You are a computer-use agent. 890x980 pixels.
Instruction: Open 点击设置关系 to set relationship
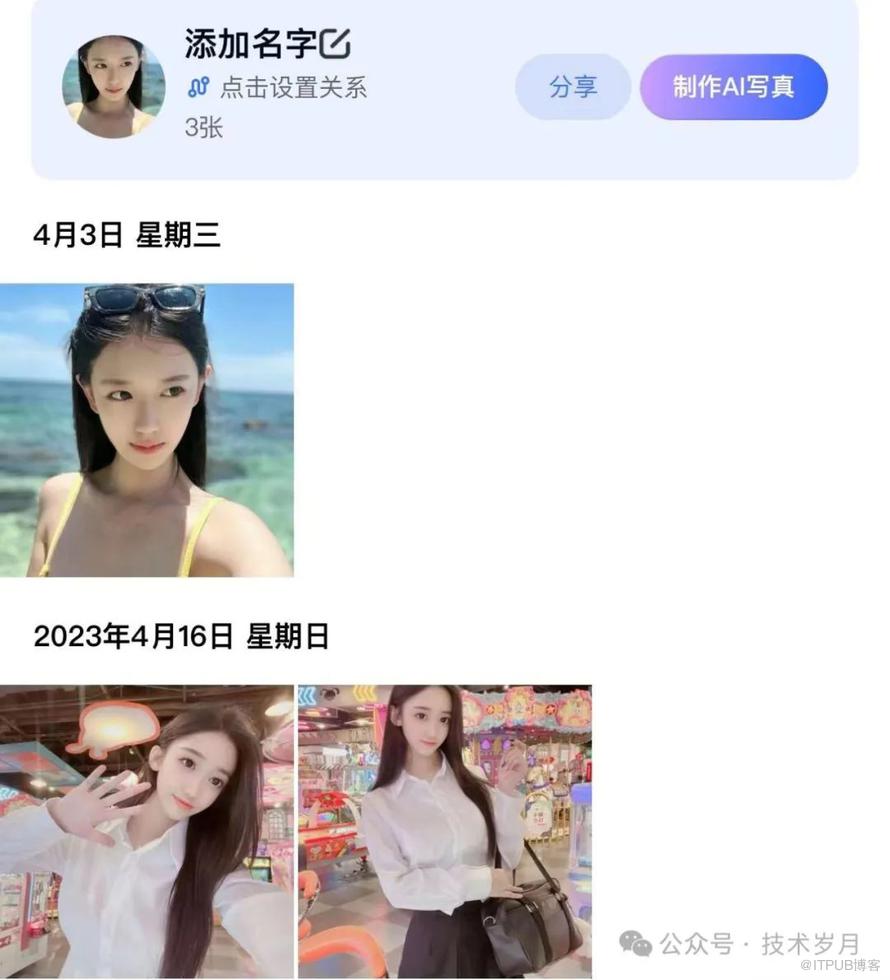[x=292, y=88]
